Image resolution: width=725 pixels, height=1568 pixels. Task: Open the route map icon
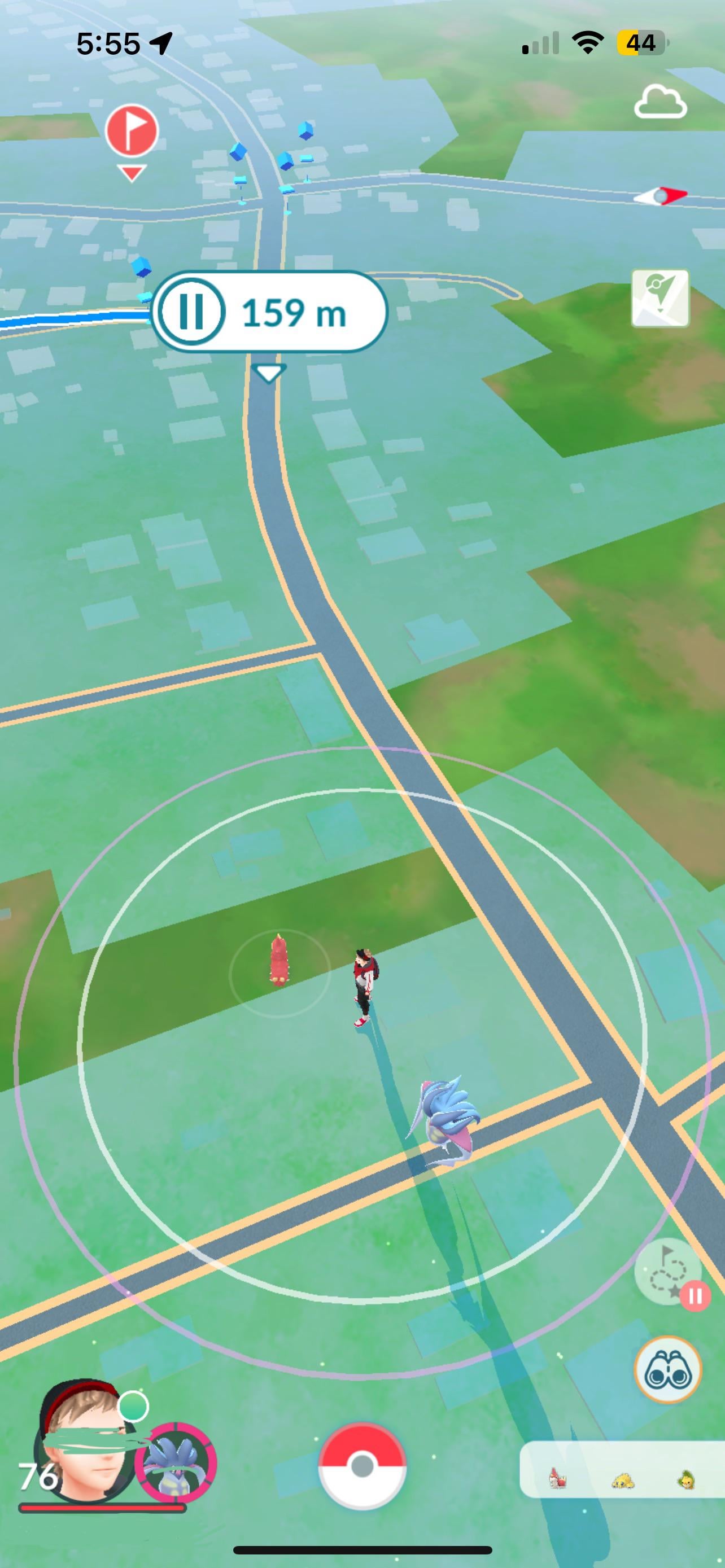tap(661, 298)
